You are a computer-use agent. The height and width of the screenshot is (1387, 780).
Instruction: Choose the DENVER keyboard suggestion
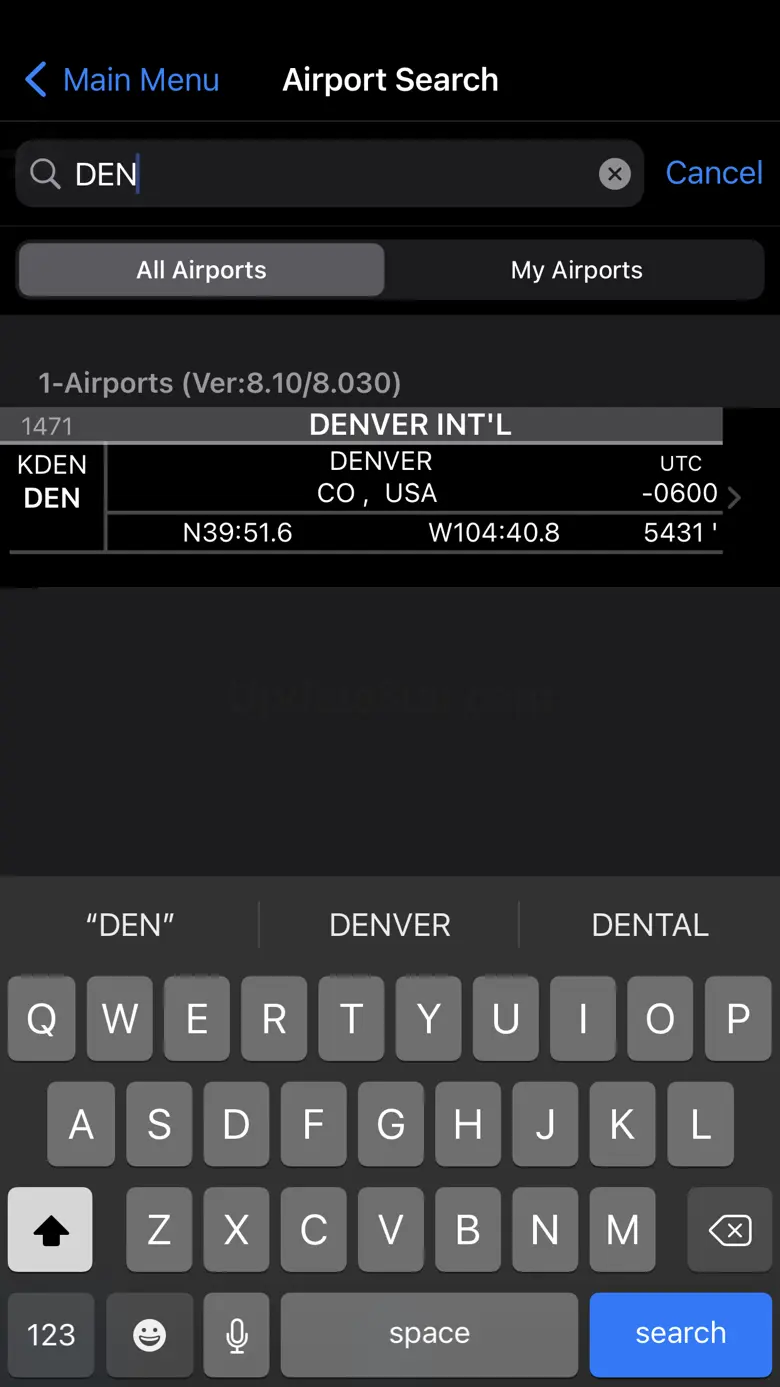click(390, 925)
